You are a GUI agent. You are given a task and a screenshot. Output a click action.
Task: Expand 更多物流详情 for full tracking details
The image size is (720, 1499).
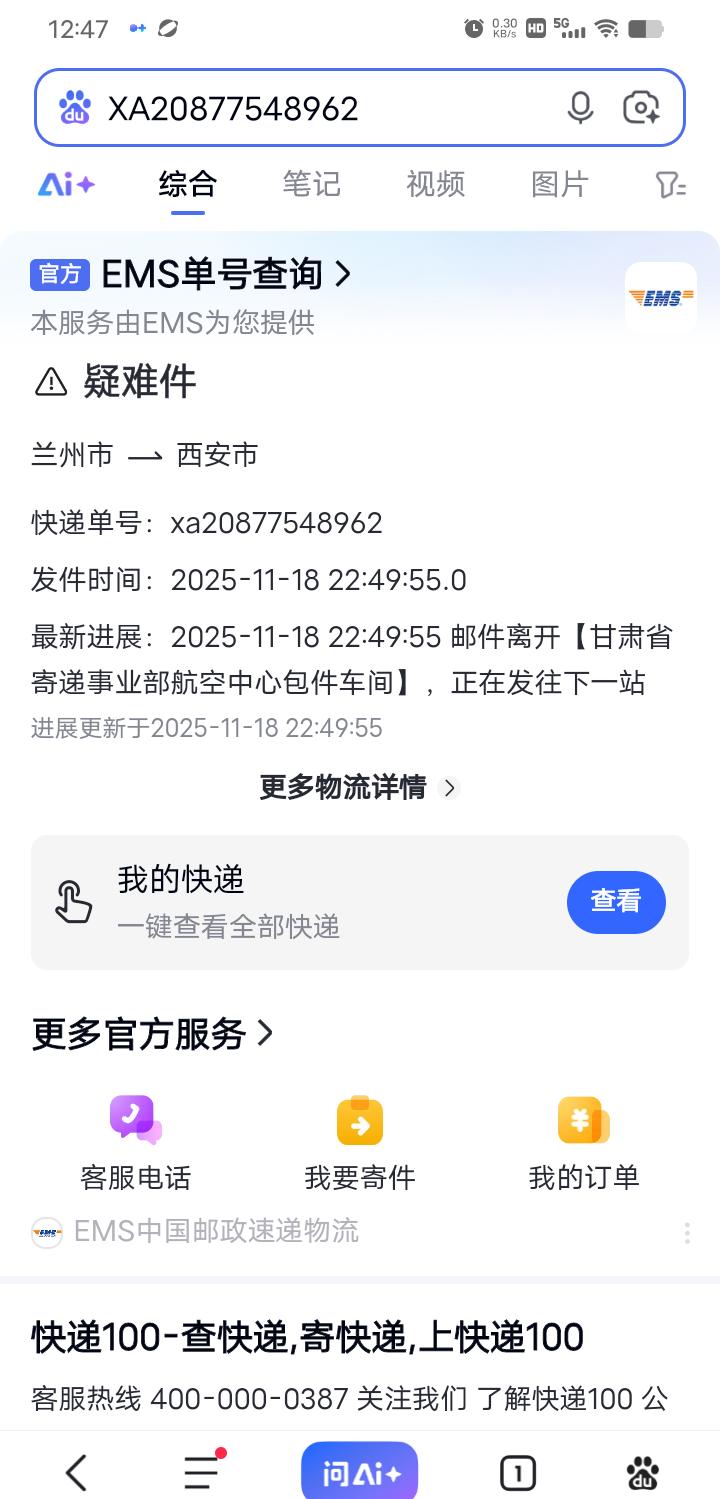click(x=358, y=788)
